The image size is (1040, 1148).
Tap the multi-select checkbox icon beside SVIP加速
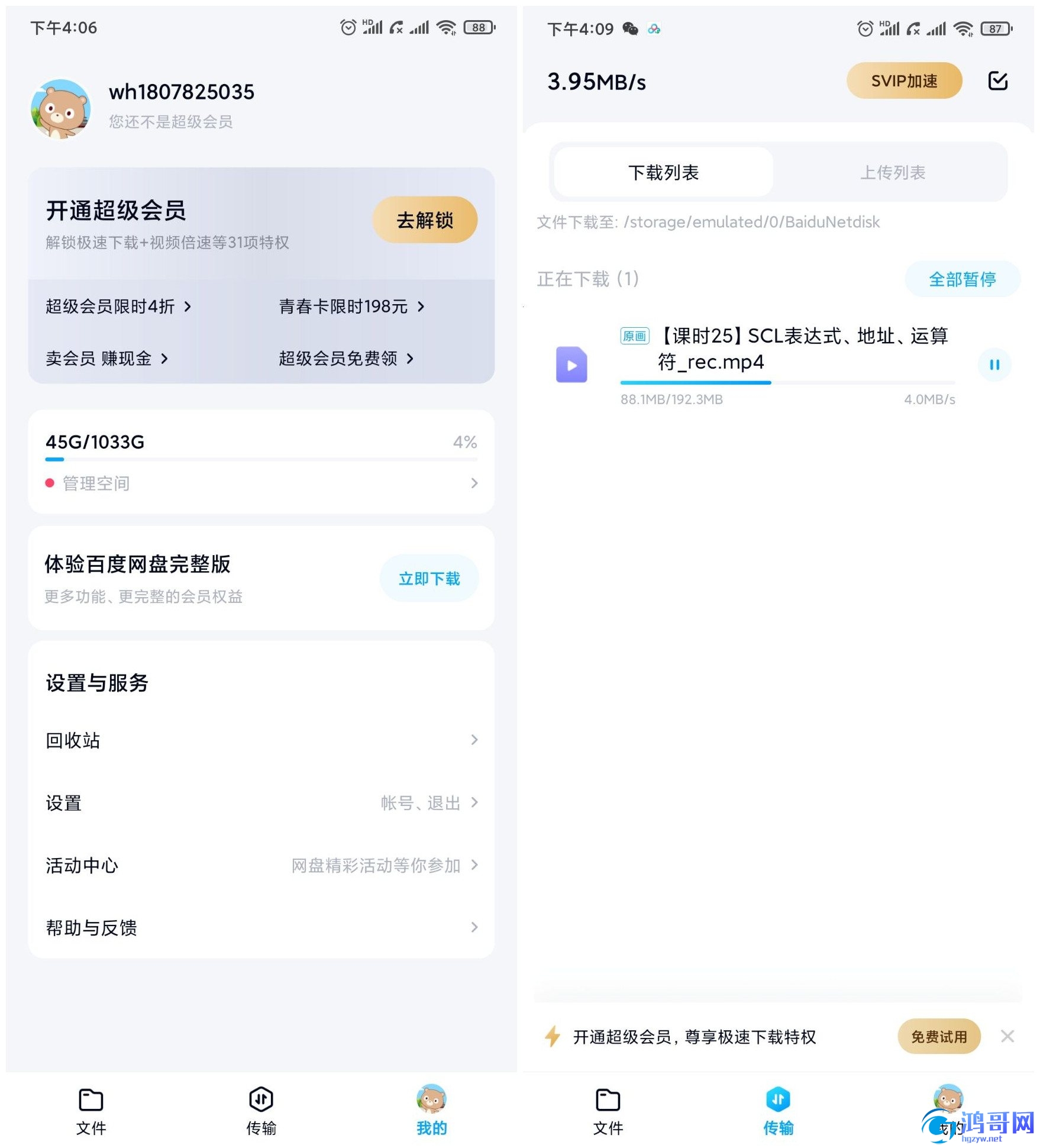997,81
